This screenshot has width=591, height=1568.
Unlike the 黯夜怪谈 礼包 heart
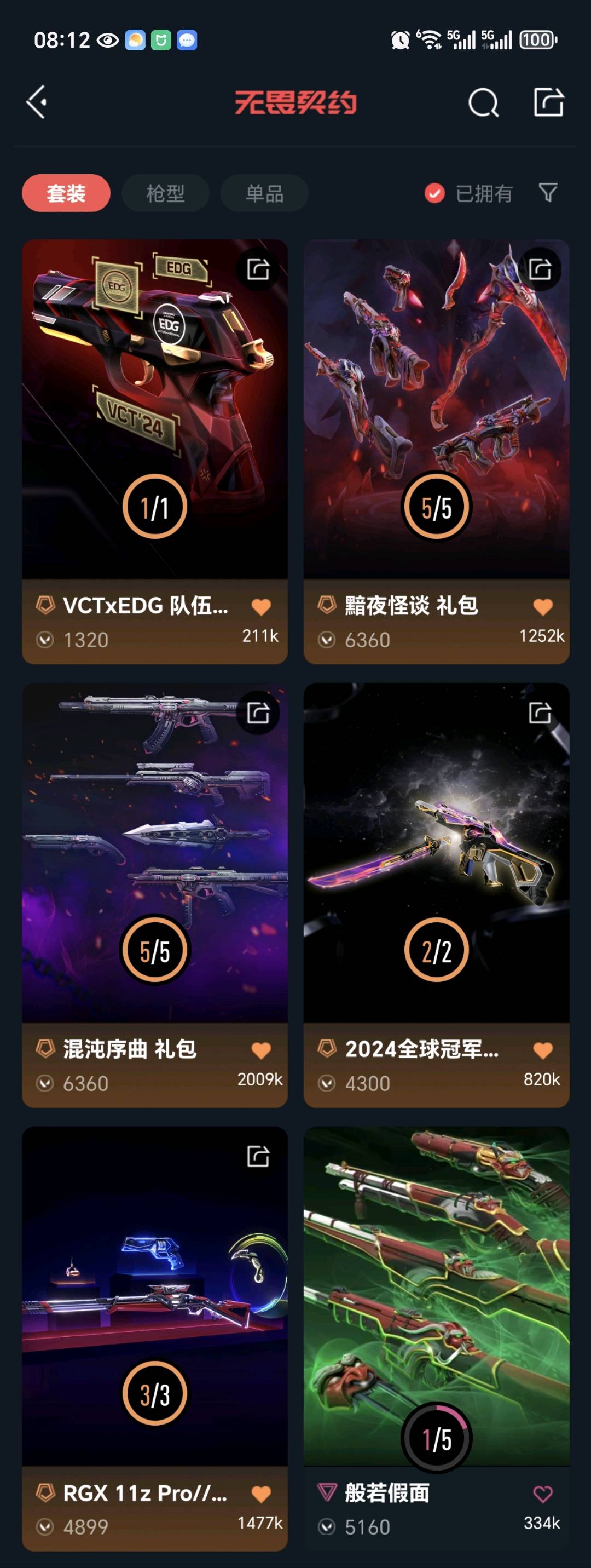click(x=542, y=606)
